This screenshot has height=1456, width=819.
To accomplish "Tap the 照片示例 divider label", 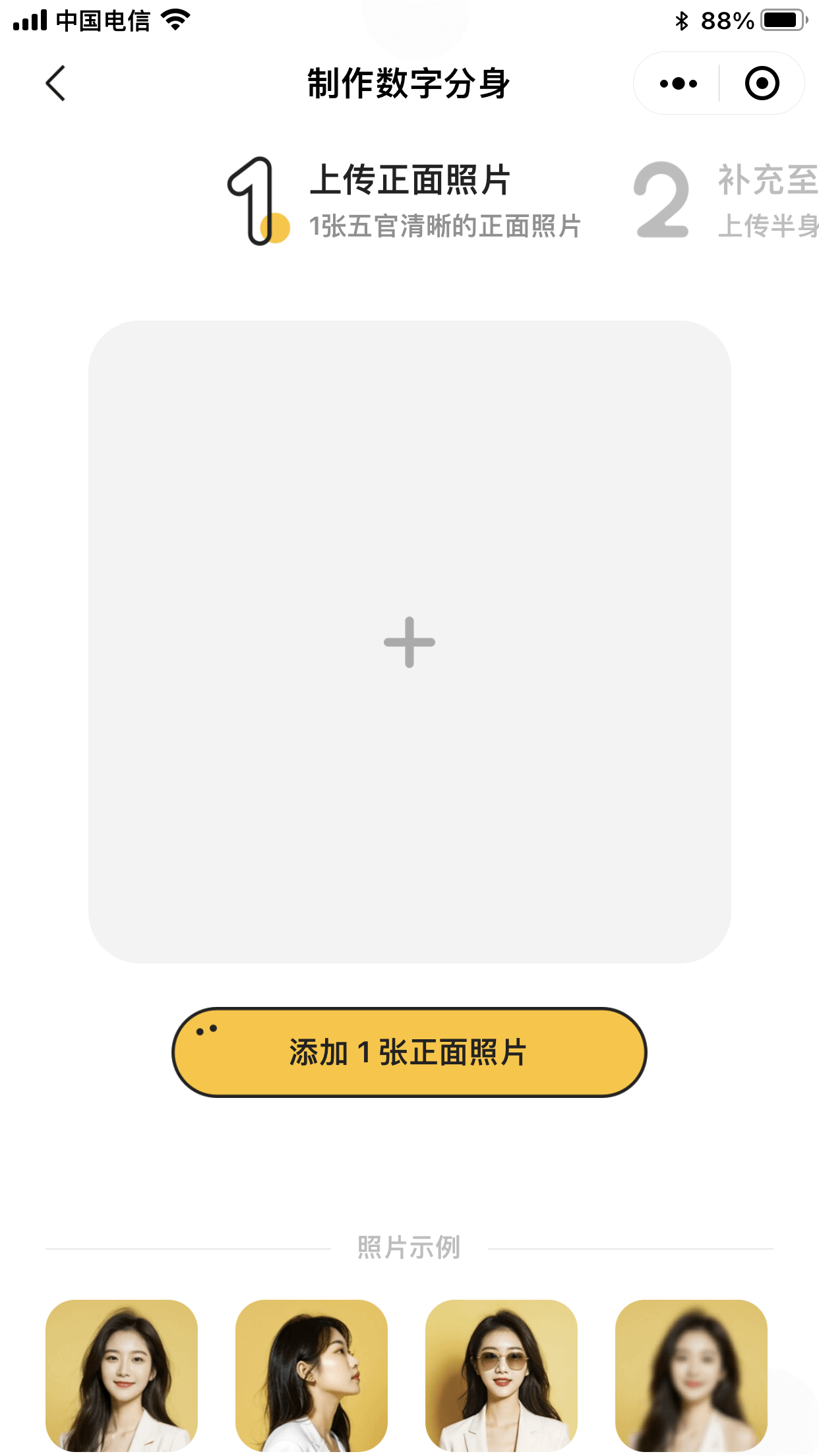I will pos(409,1247).
